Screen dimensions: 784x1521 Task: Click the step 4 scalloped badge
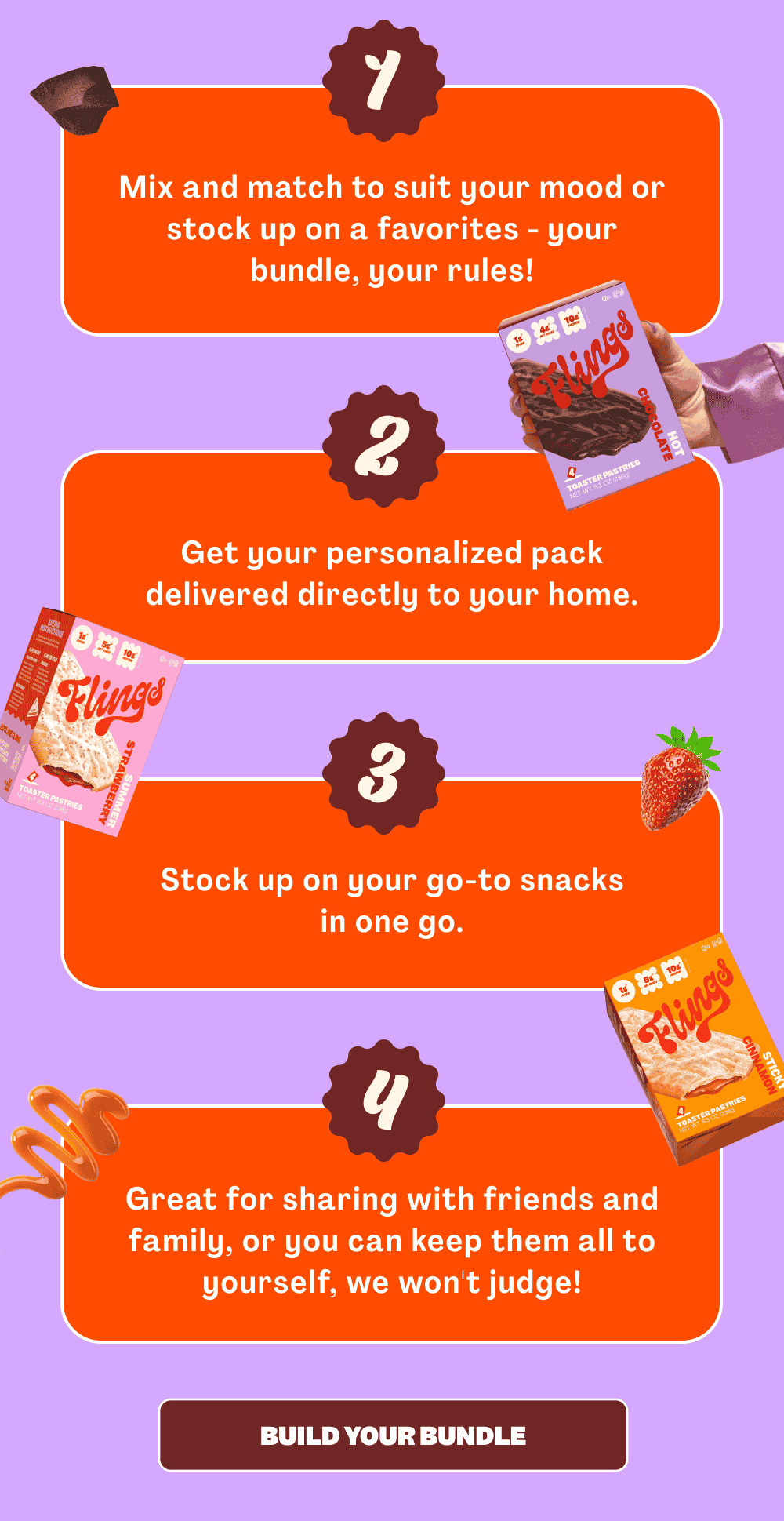383,1094
